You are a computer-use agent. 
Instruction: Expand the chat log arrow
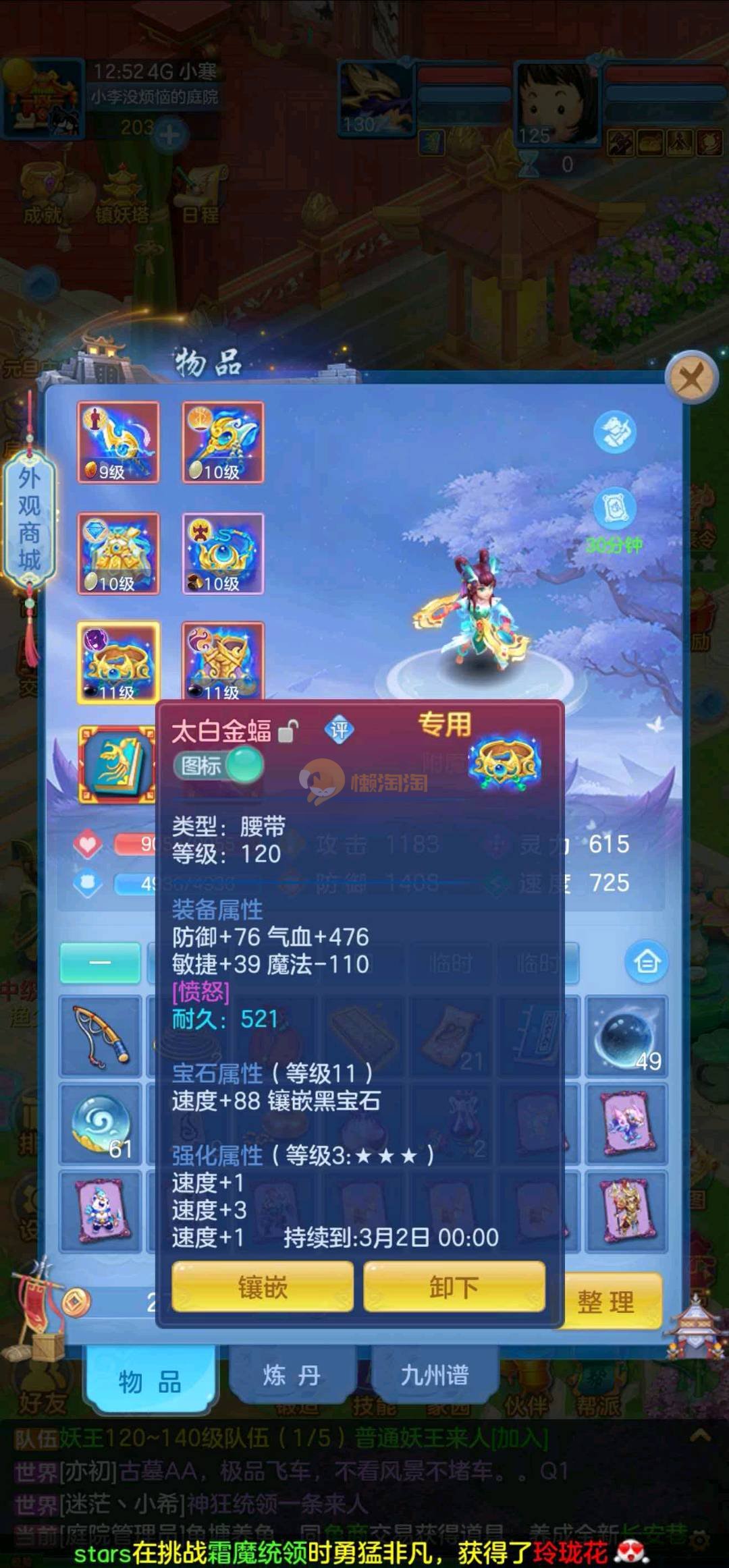(700, 1435)
